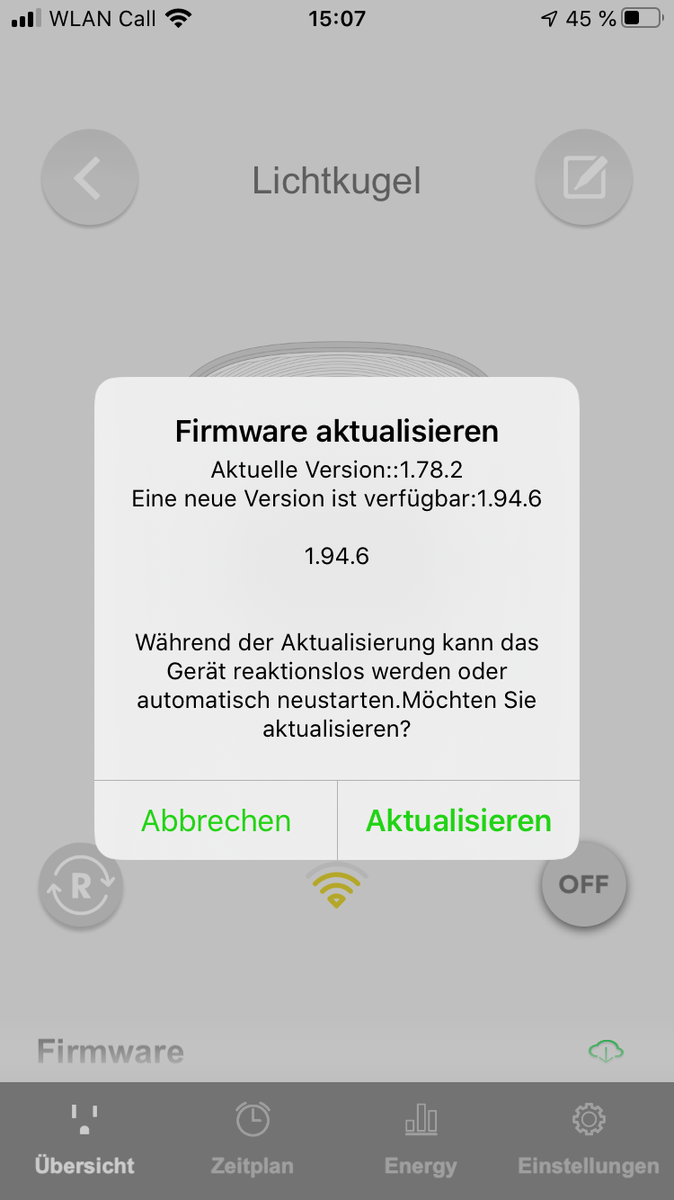674x1200 pixels.
Task: Turn the device on via OFF button
Action: [584, 884]
